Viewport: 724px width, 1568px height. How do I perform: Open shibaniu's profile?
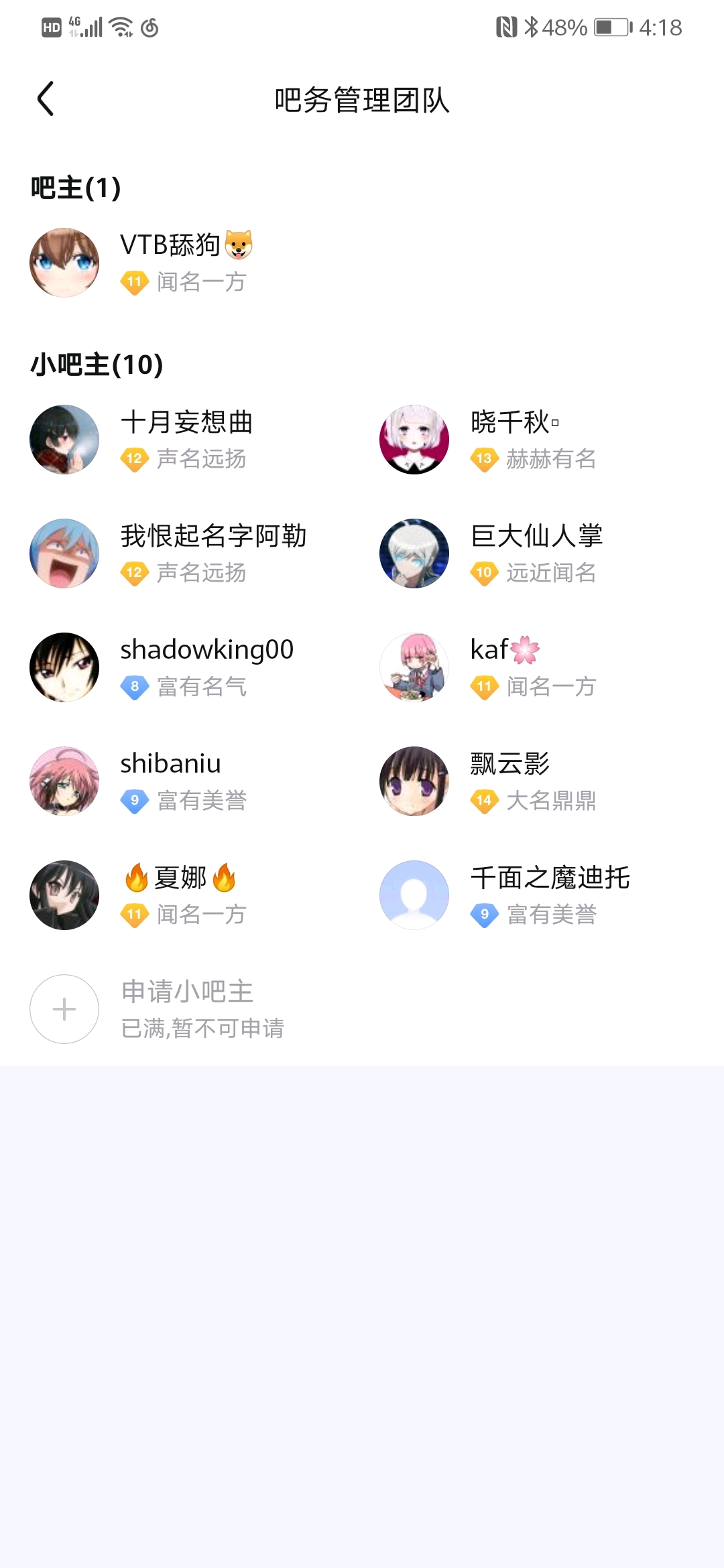64,781
